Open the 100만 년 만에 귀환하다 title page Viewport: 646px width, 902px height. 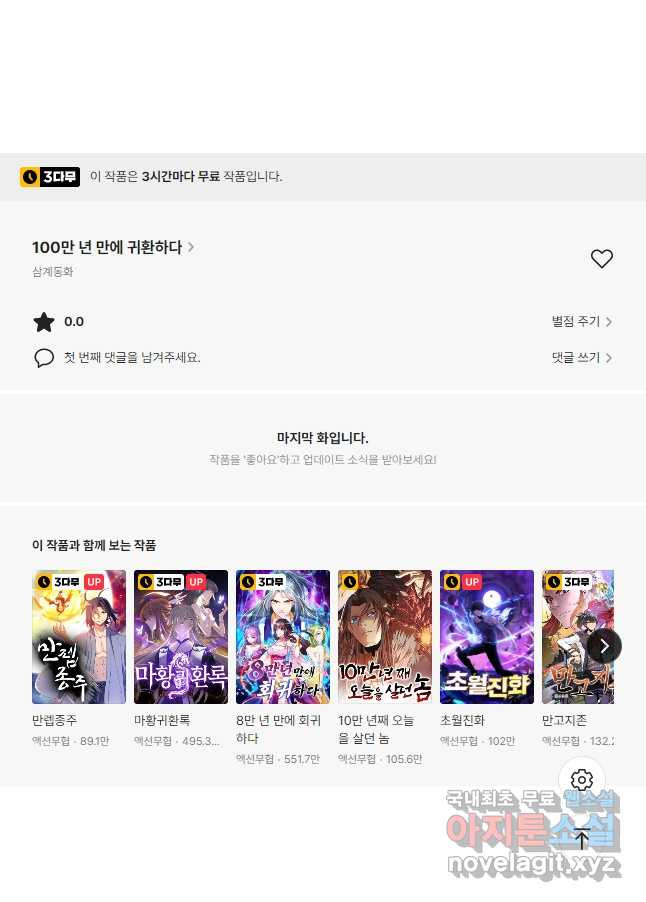click(x=112, y=247)
